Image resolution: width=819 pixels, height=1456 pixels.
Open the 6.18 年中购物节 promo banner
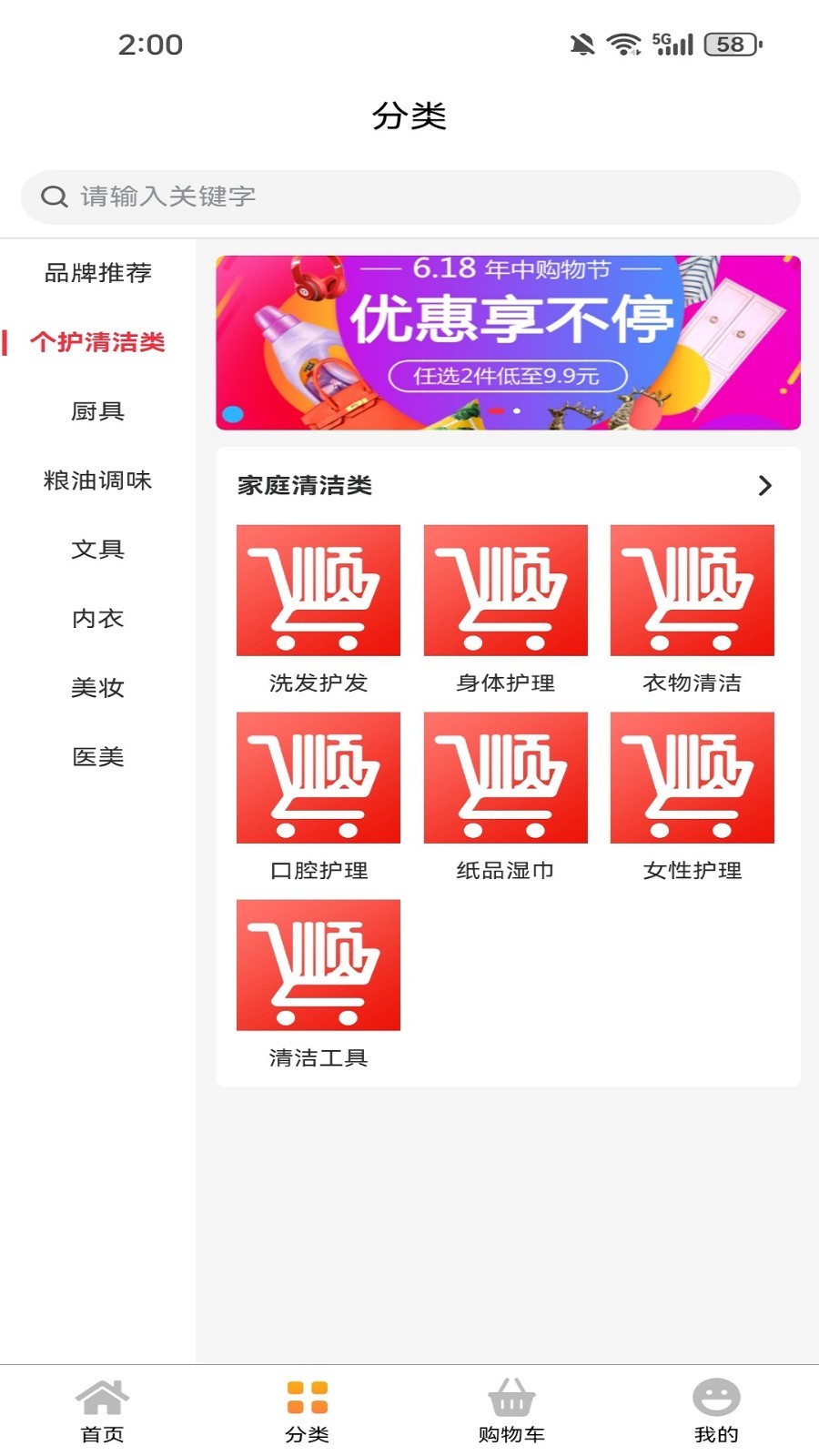coord(508,342)
